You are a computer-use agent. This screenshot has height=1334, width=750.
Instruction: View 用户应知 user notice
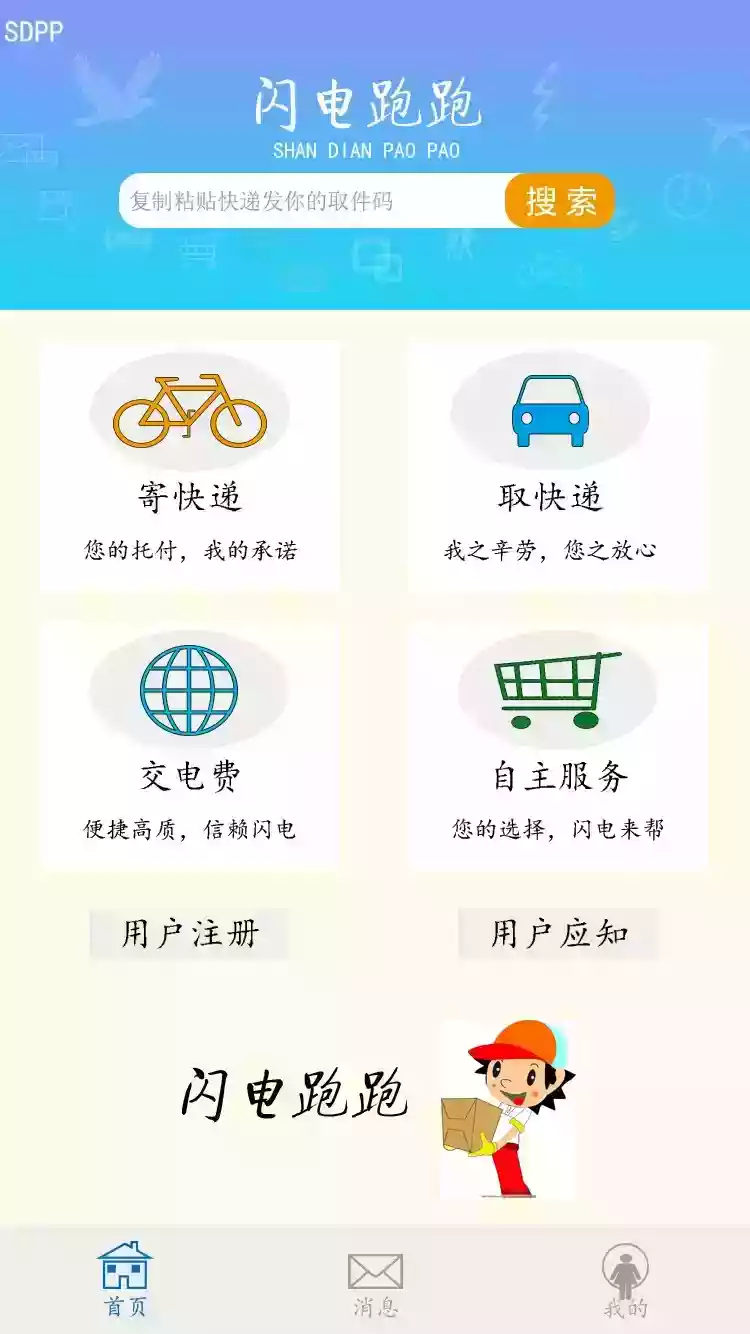click(x=560, y=932)
